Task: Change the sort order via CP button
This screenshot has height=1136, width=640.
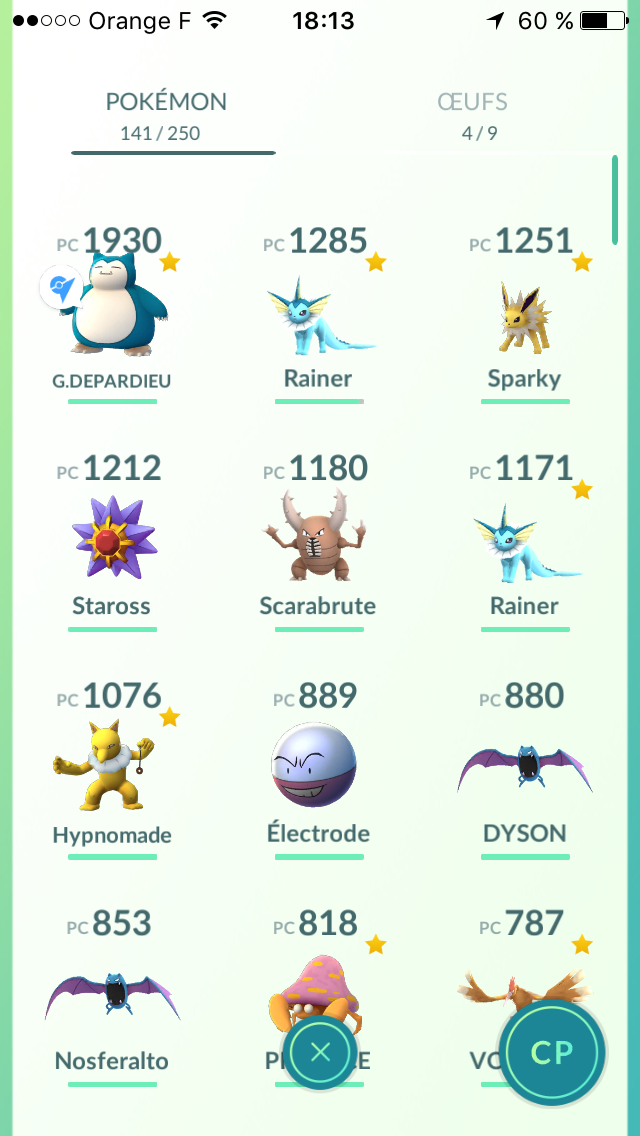Action: click(552, 1052)
